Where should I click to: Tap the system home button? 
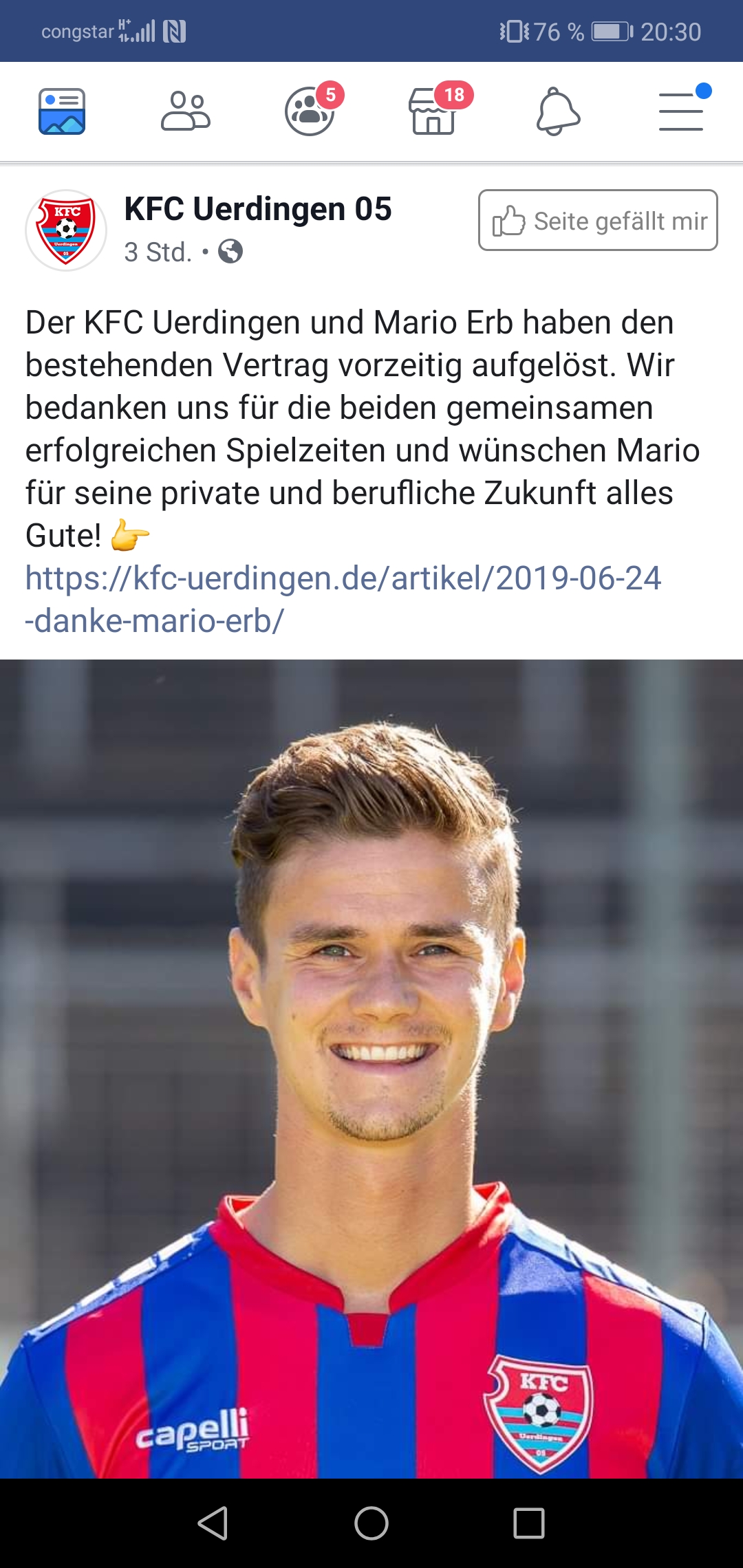[x=371, y=1523]
